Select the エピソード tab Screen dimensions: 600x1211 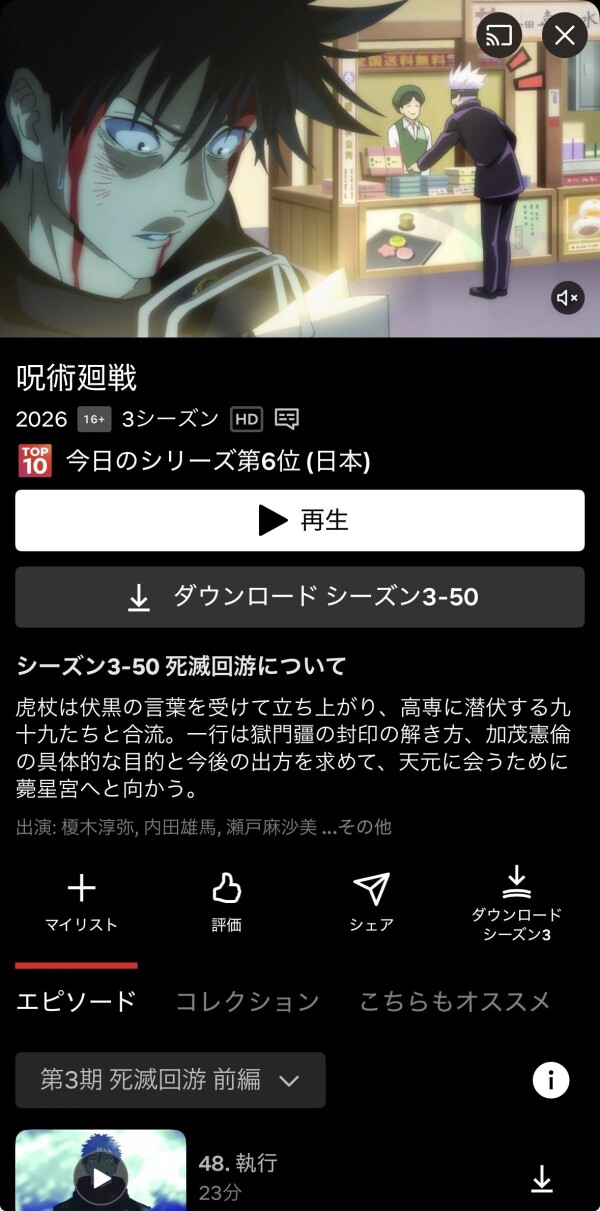coord(76,1001)
